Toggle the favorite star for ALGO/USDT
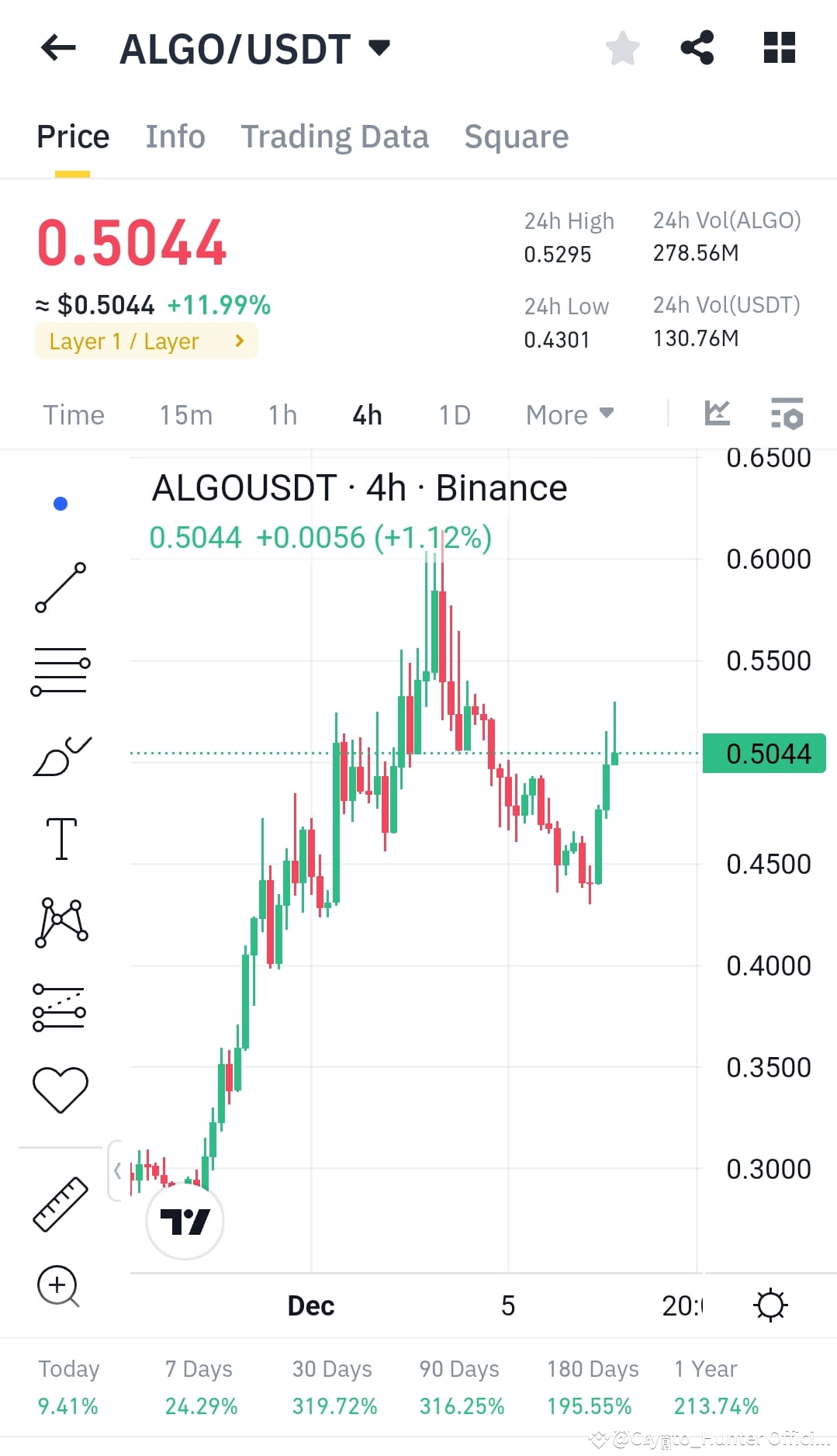 tap(622, 48)
